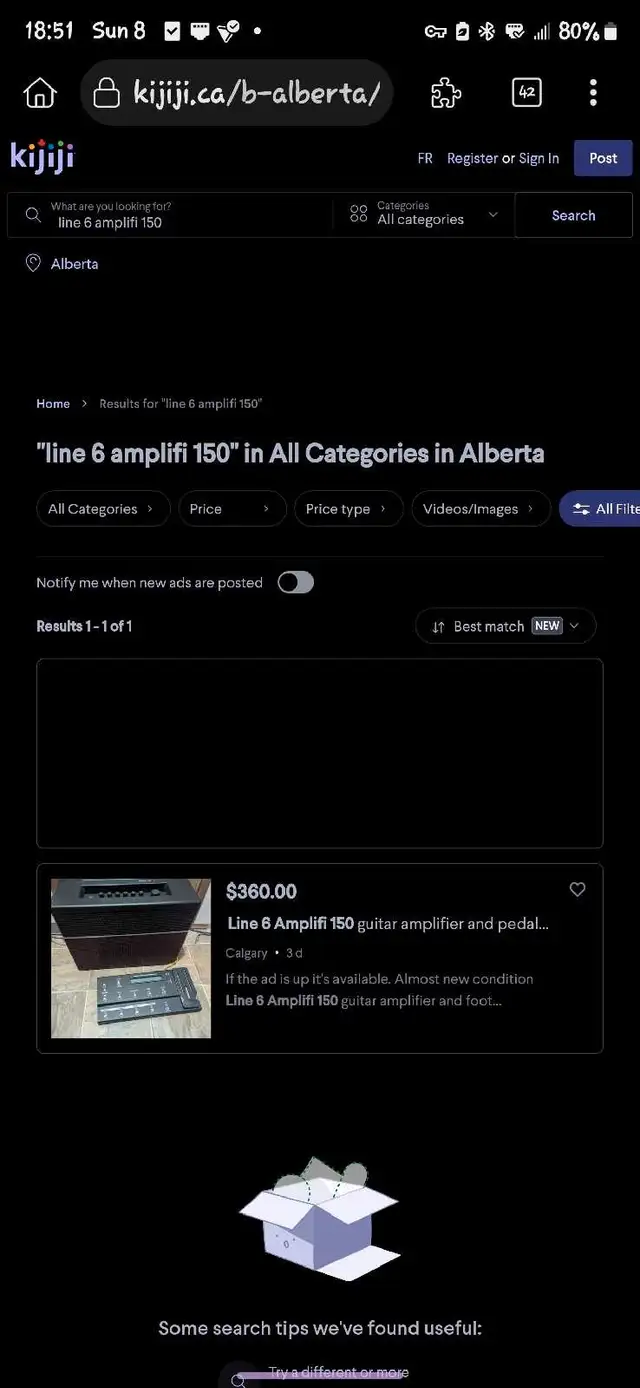Open the Sign In link

pos(539,158)
